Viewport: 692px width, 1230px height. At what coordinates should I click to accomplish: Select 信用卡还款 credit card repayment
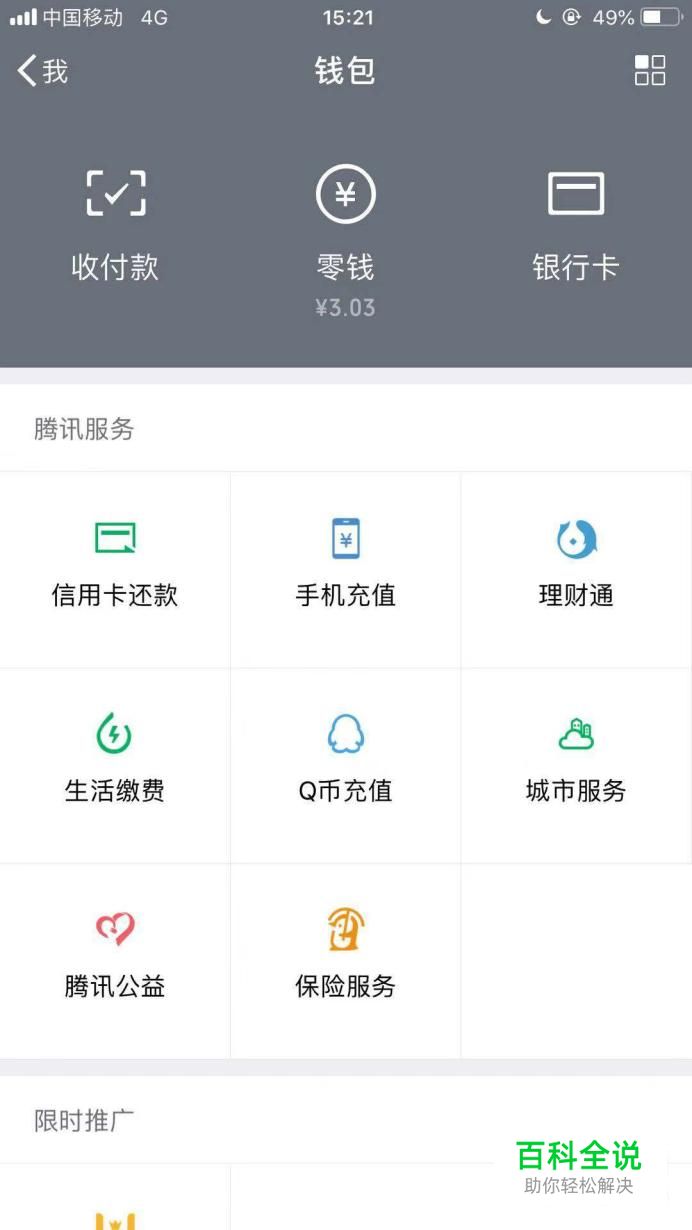(115, 570)
